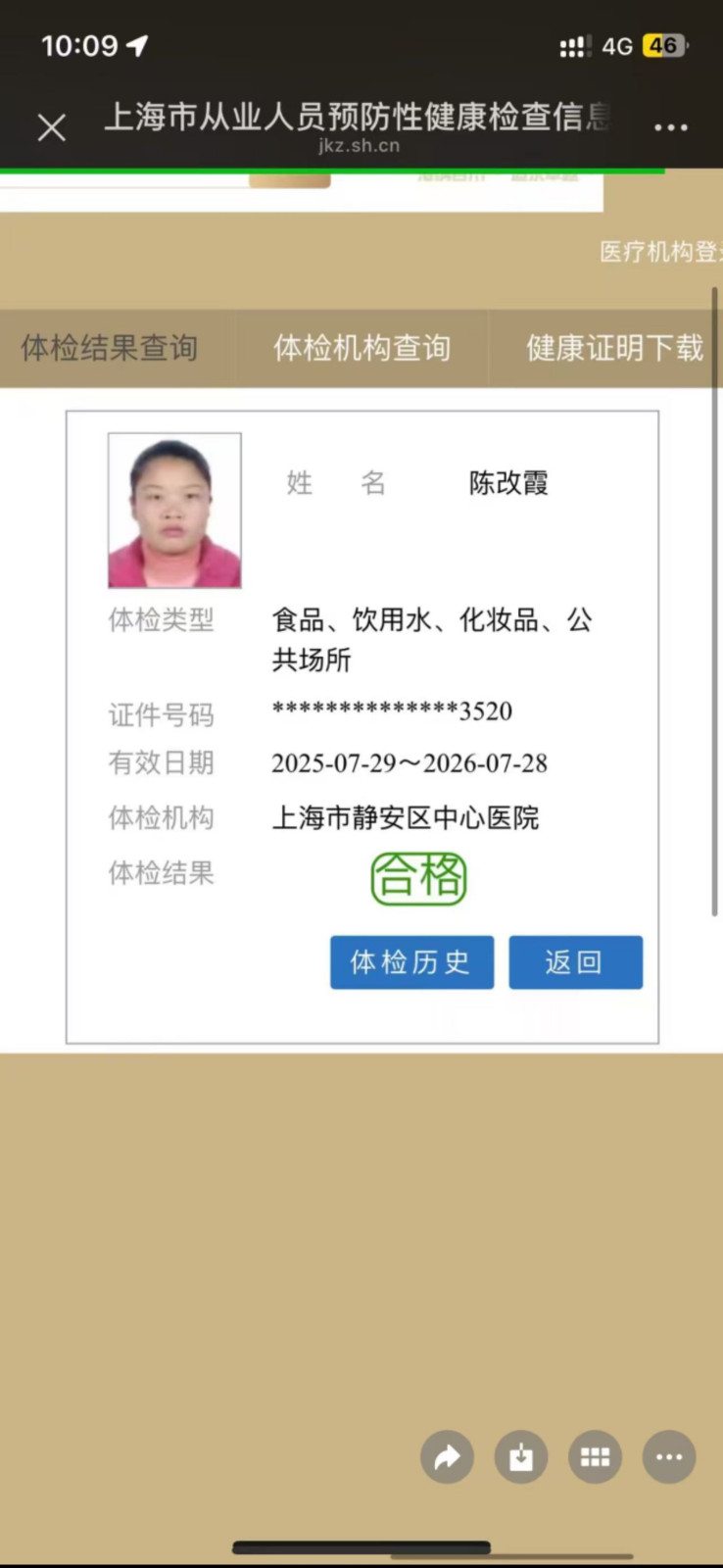Share this page via the arrow icon

pyautogui.click(x=447, y=1457)
